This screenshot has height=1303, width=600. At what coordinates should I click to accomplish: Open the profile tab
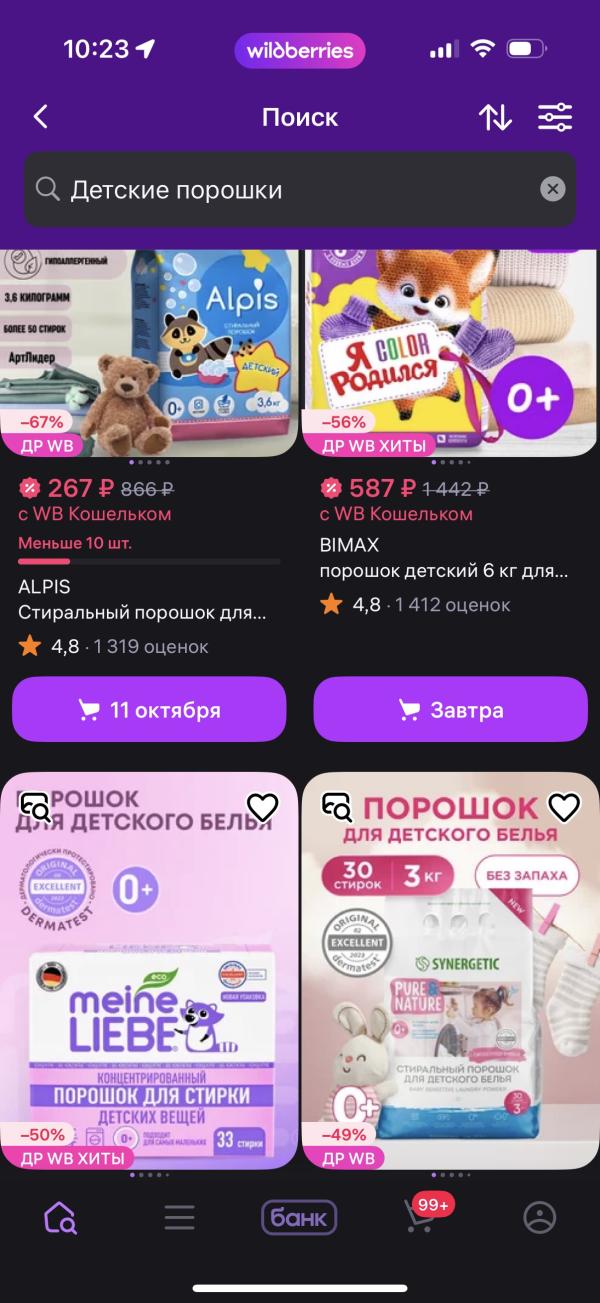tap(540, 1217)
